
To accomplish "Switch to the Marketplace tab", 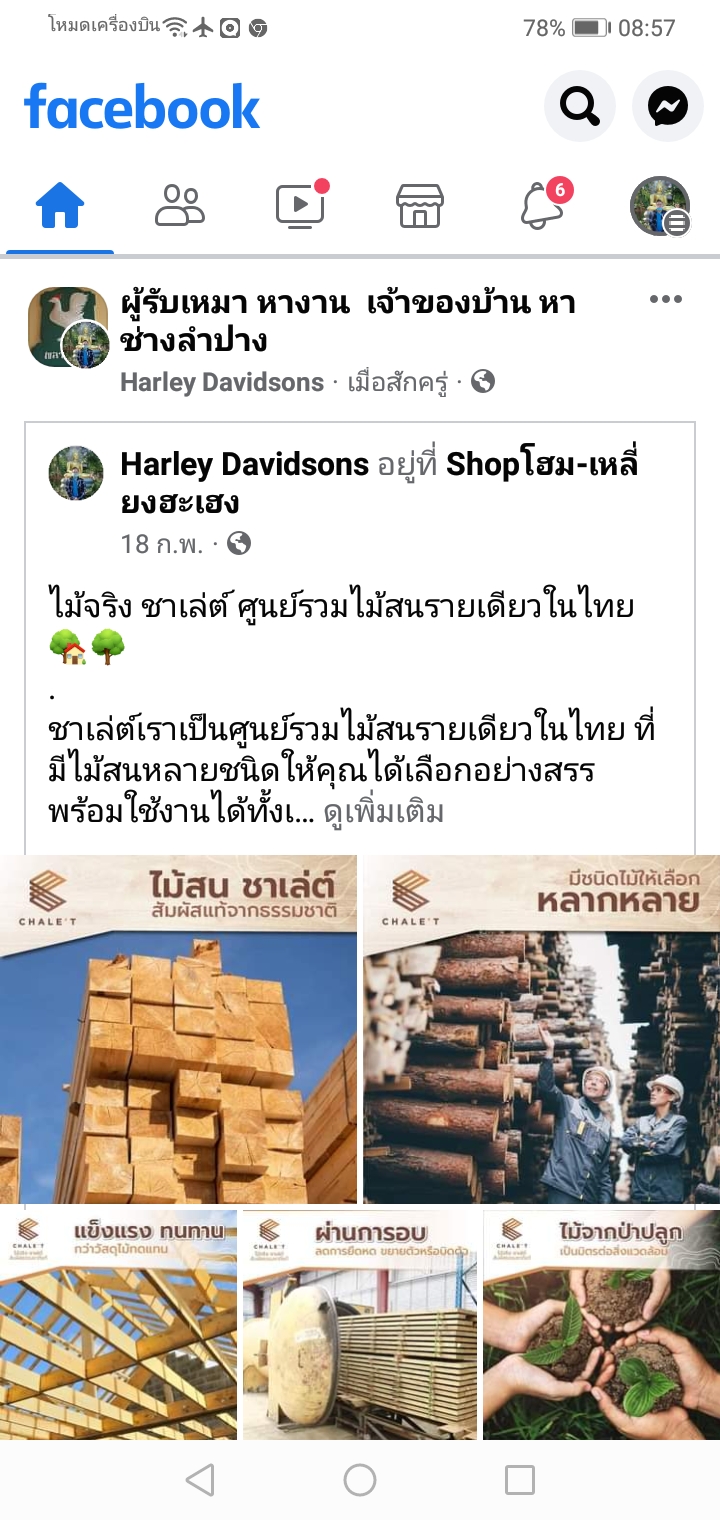I will (x=420, y=206).
